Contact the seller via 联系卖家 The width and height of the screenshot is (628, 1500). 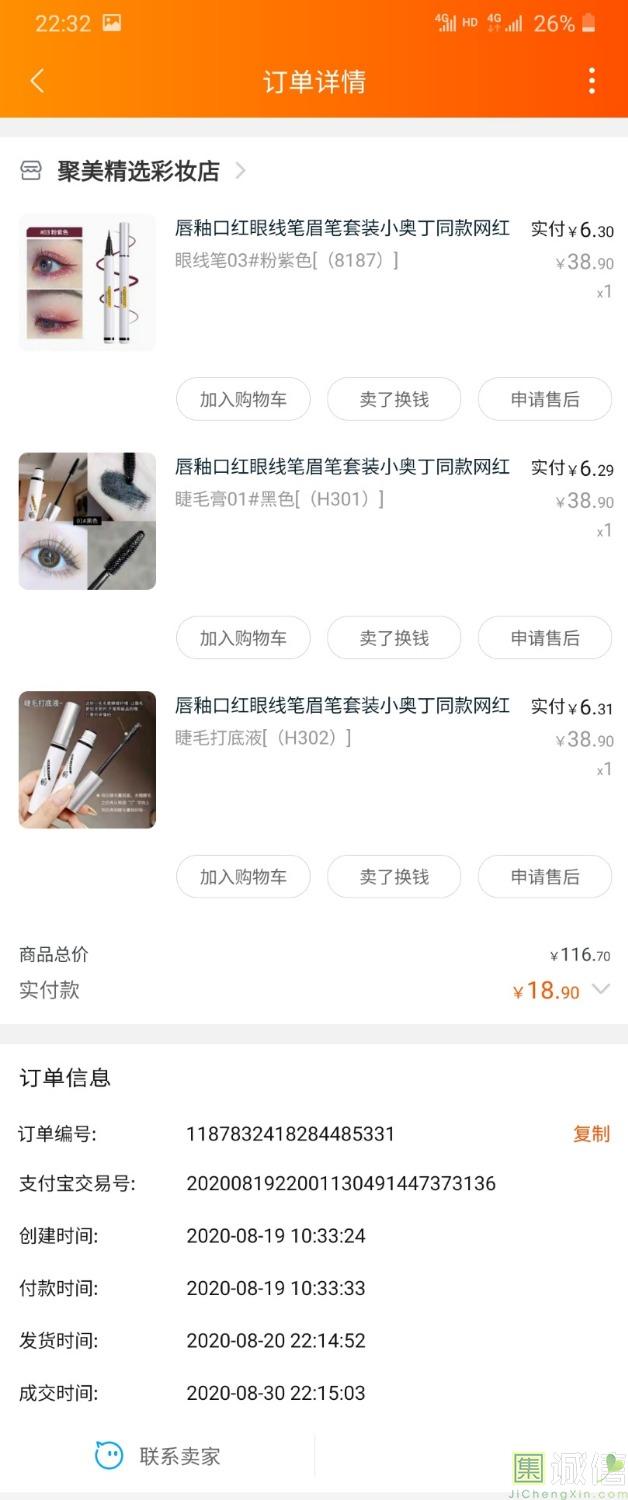(x=158, y=1456)
